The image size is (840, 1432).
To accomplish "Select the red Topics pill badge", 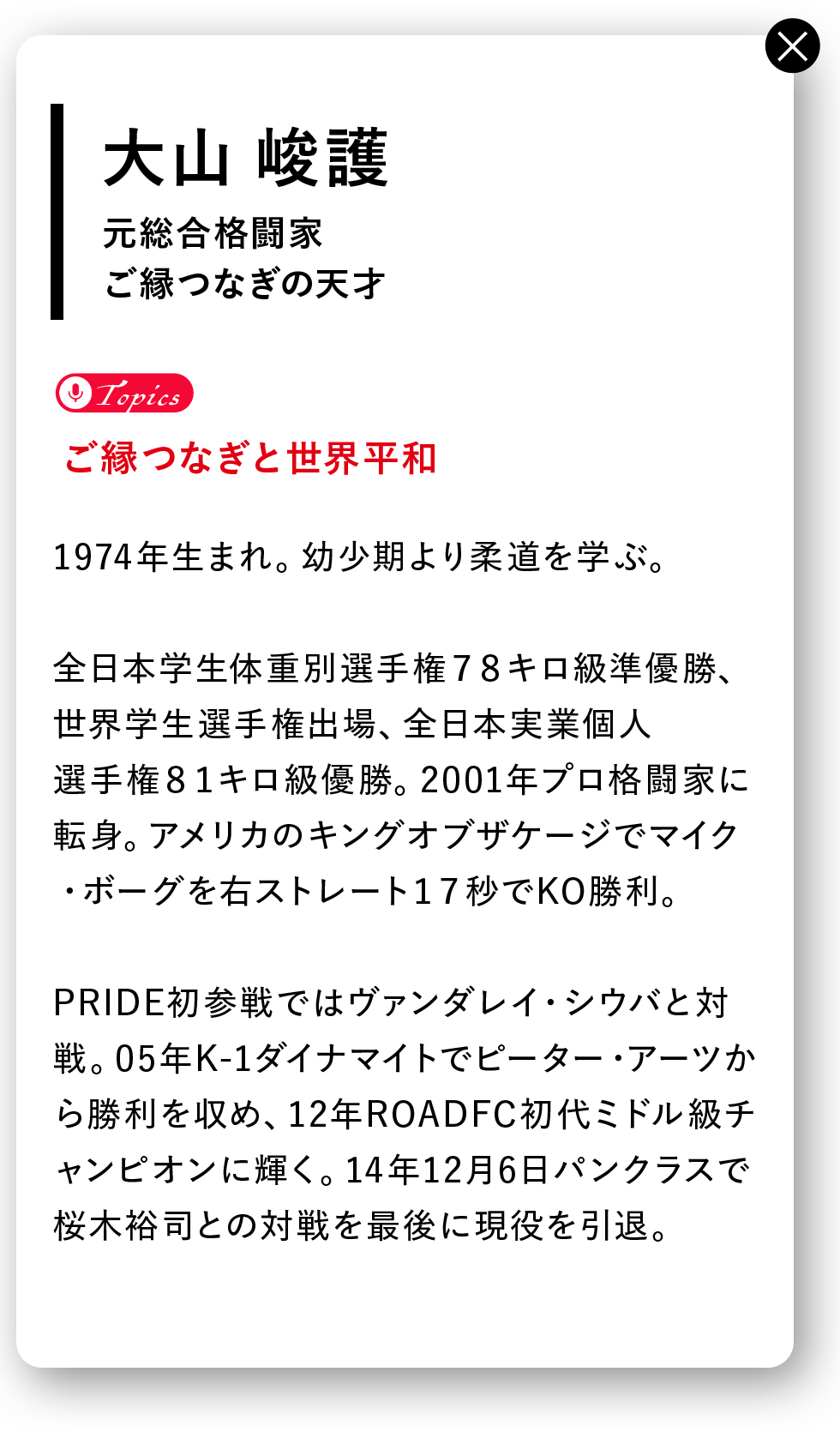I will tap(124, 395).
